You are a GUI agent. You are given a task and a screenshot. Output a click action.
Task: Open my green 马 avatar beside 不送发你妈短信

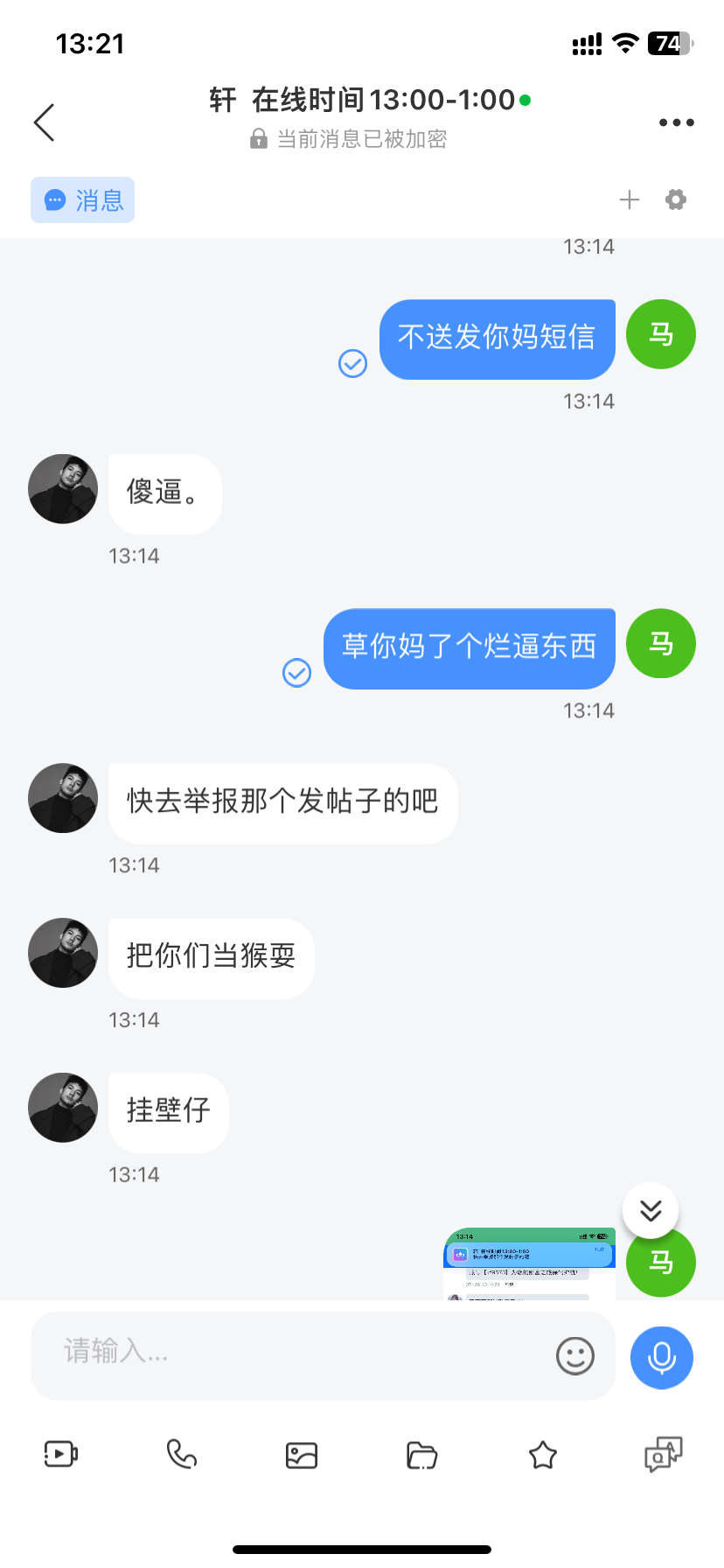tap(661, 334)
